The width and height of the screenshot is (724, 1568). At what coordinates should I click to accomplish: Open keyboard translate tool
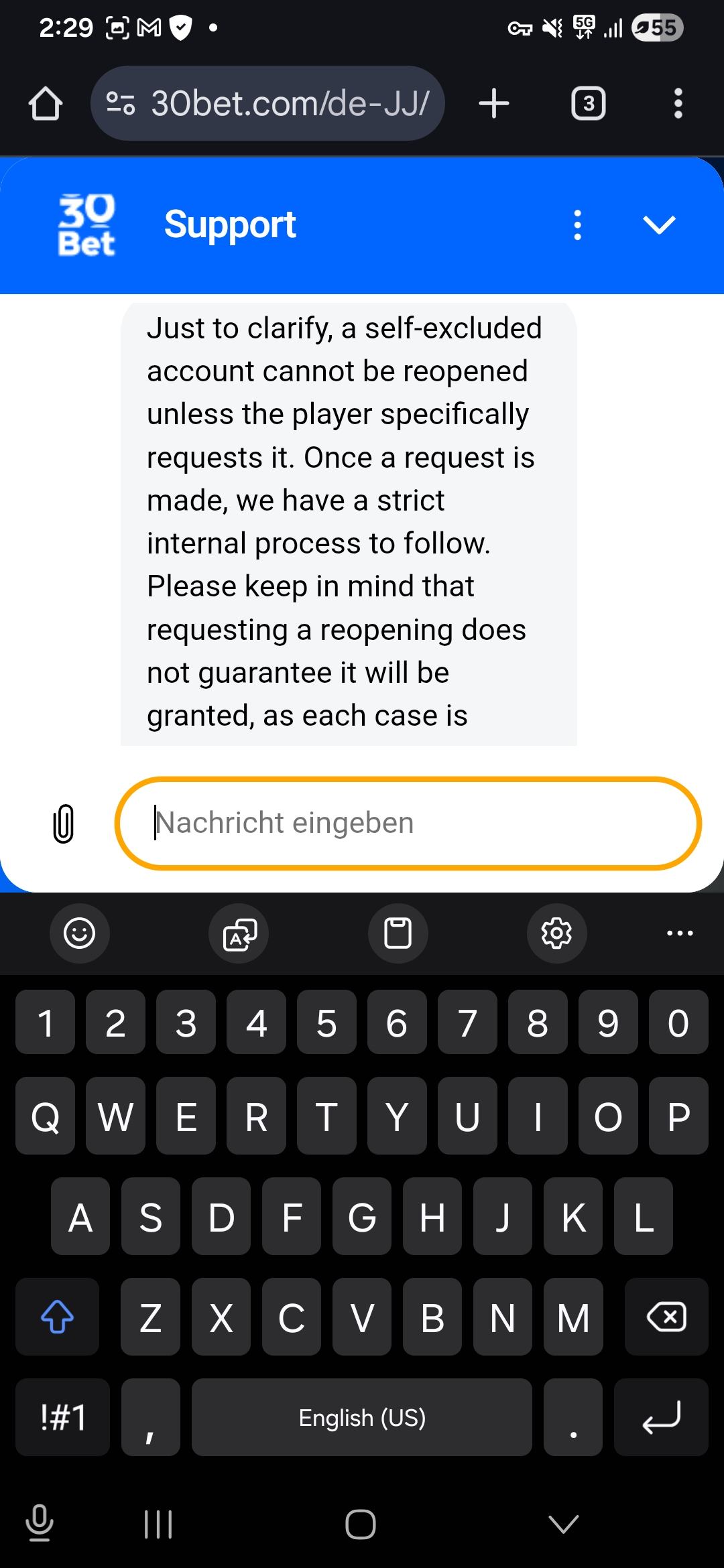239,933
